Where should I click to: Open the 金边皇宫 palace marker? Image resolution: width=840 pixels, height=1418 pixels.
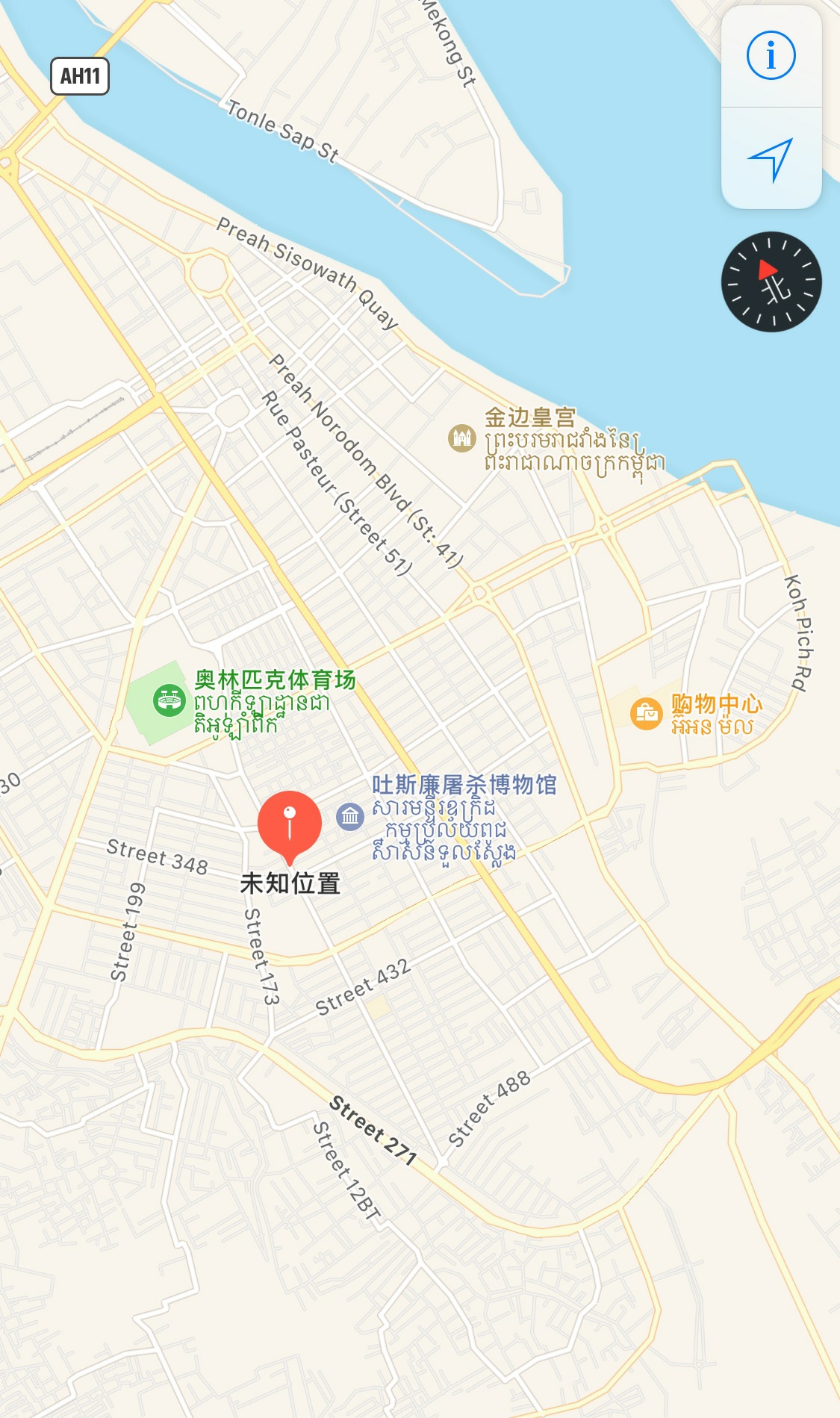pyautogui.click(x=462, y=438)
